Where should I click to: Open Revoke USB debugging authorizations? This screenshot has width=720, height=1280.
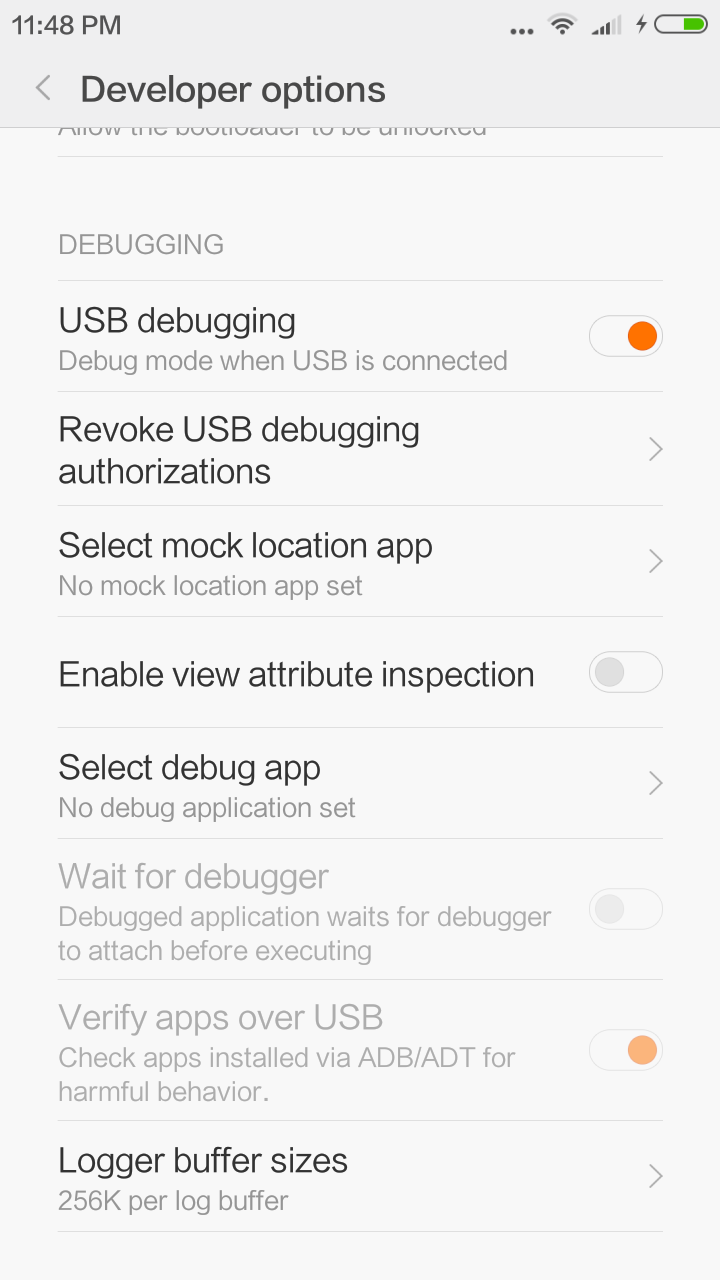[360, 450]
